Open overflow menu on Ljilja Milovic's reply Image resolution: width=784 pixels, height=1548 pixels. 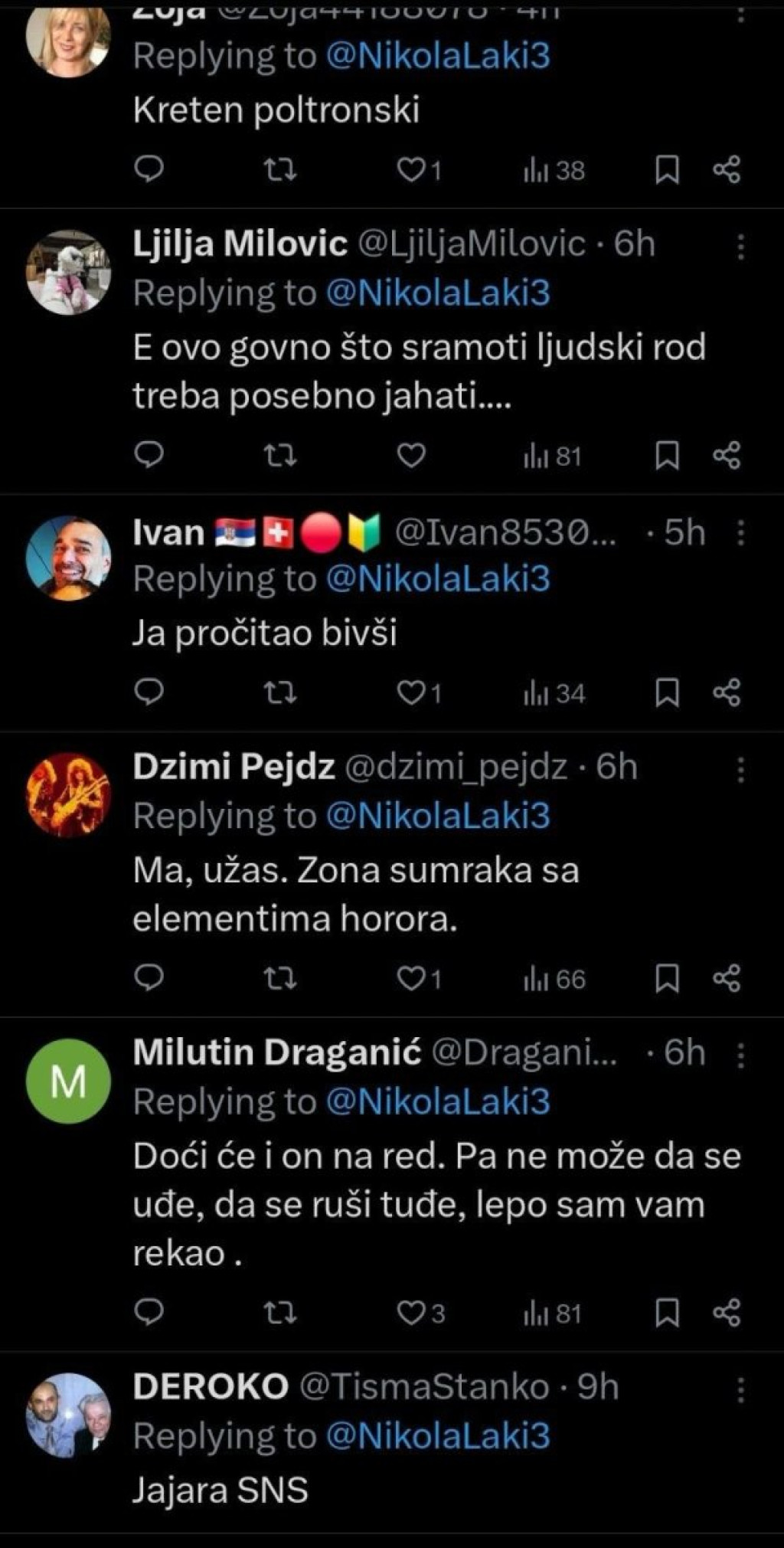(740, 247)
